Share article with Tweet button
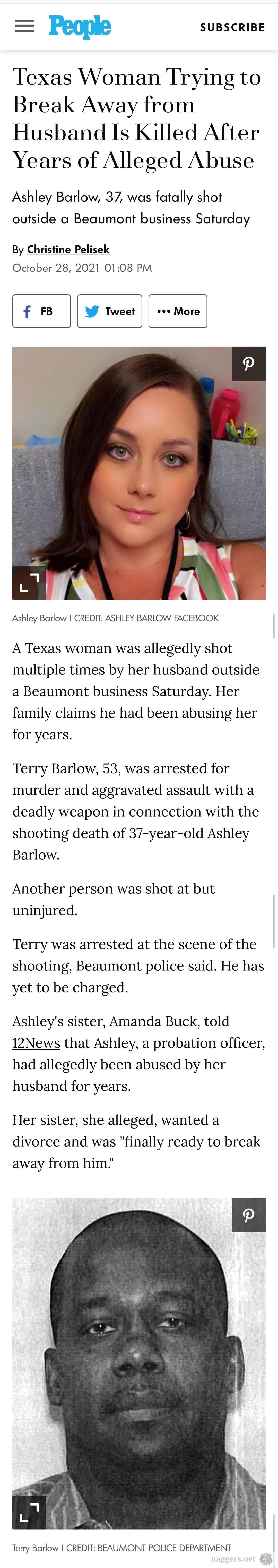Viewport: 278px width, 1568px height. [x=110, y=311]
